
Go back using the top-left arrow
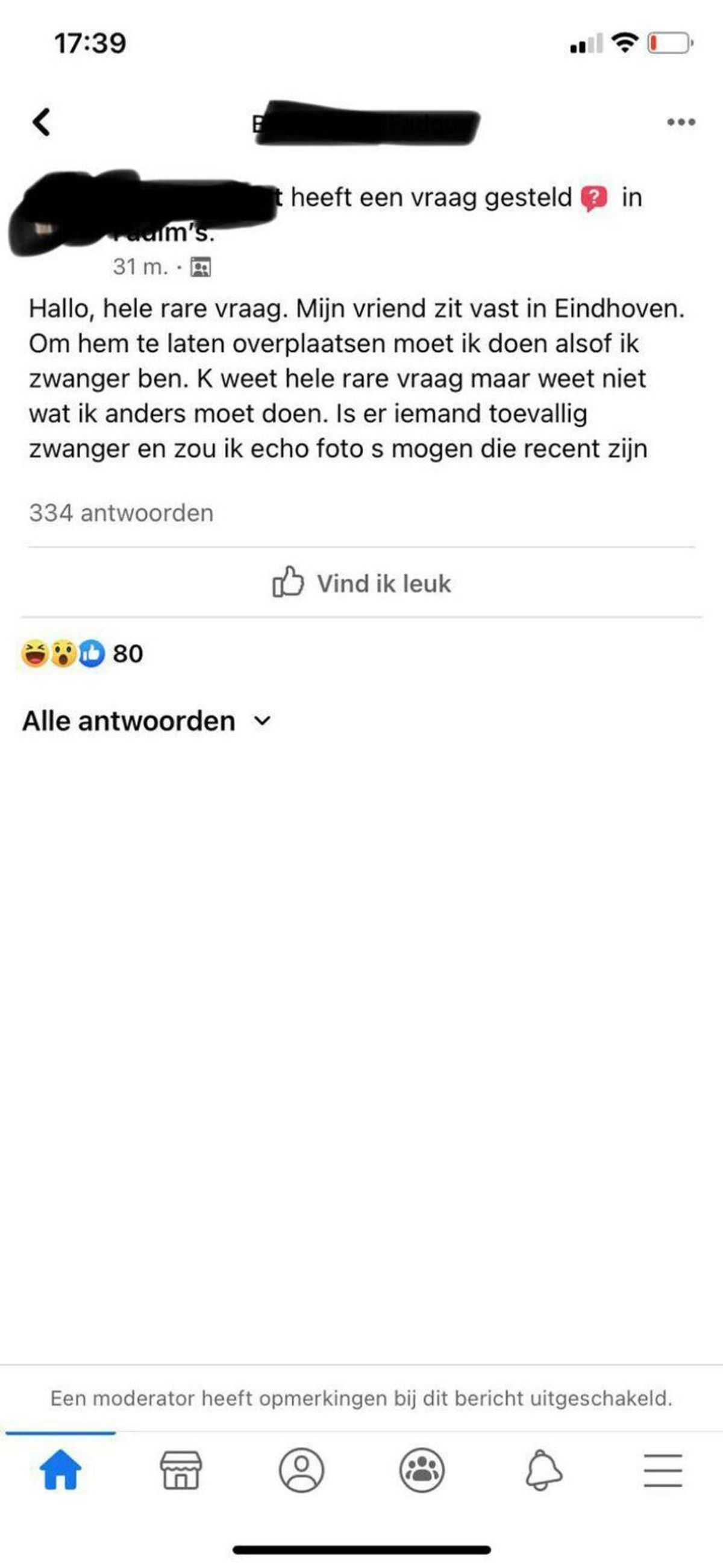coord(41,122)
